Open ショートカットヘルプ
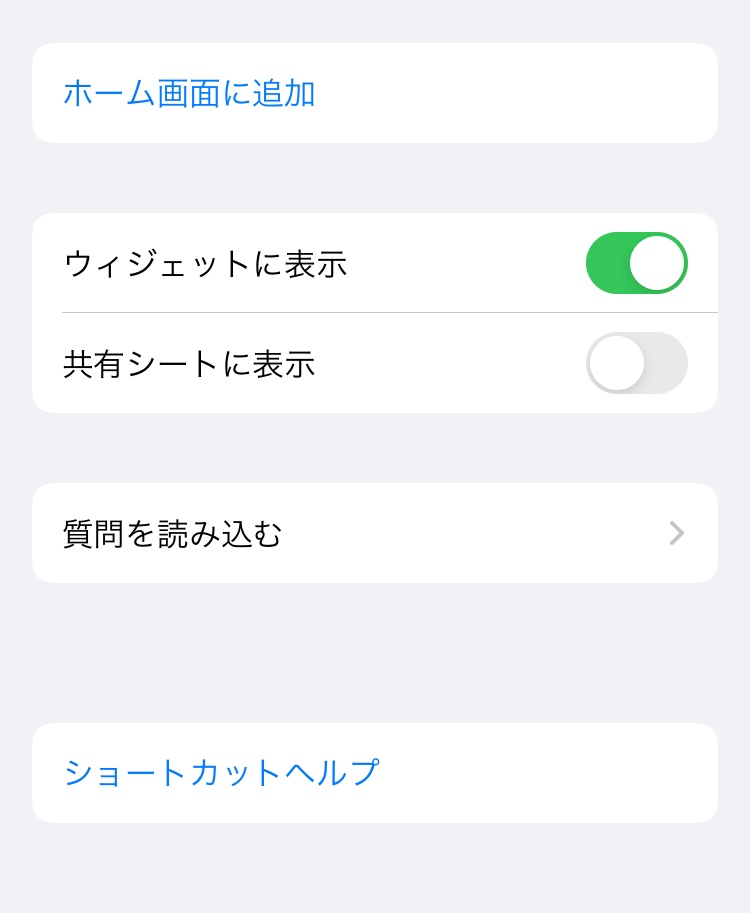This screenshot has height=913, width=750. 221,773
